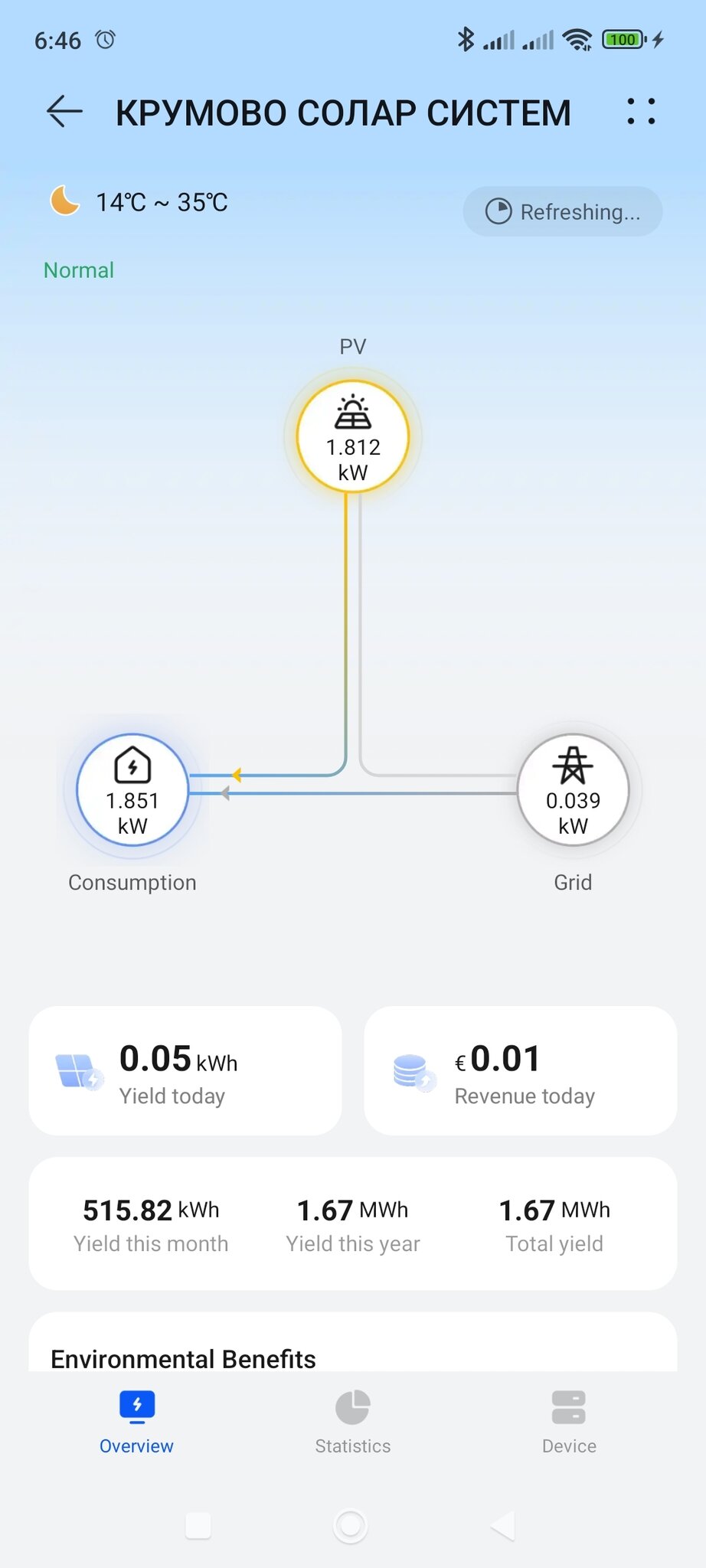Open the Yield today card
The width and height of the screenshot is (706, 1568).
click(x=185, y=1070)
